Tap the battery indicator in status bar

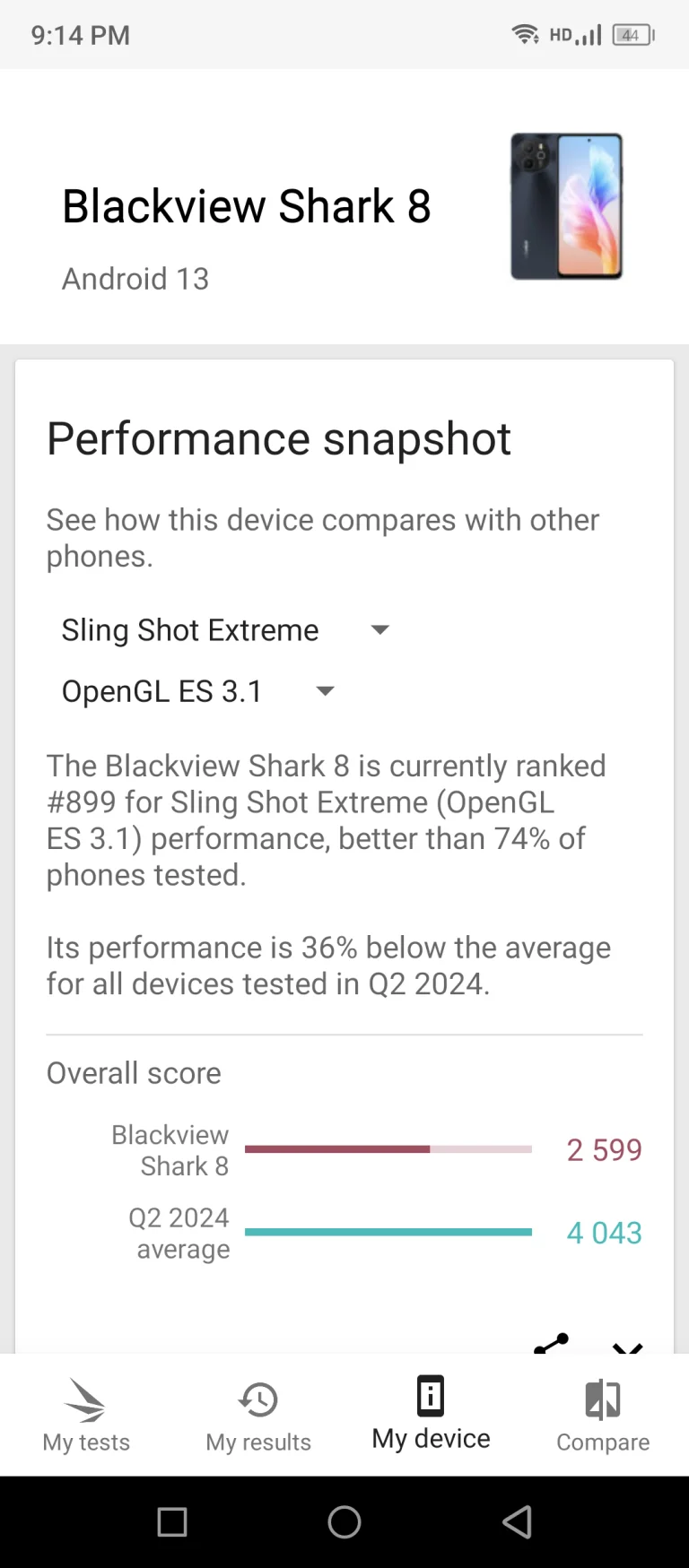coord(631,34)
